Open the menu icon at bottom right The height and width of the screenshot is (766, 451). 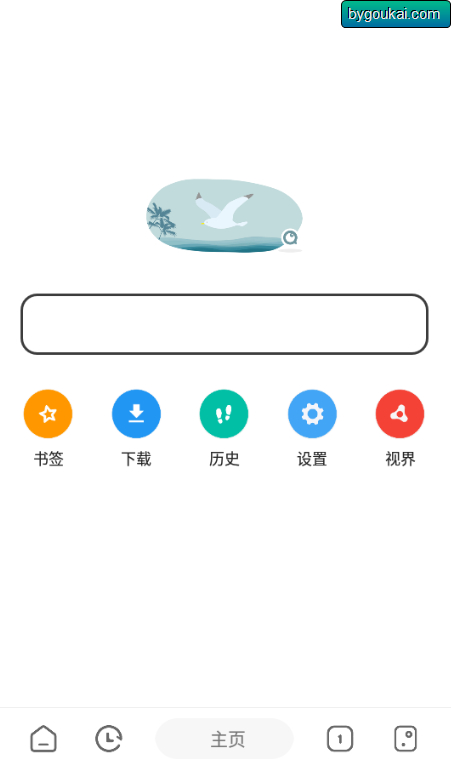tap(406, 738)
